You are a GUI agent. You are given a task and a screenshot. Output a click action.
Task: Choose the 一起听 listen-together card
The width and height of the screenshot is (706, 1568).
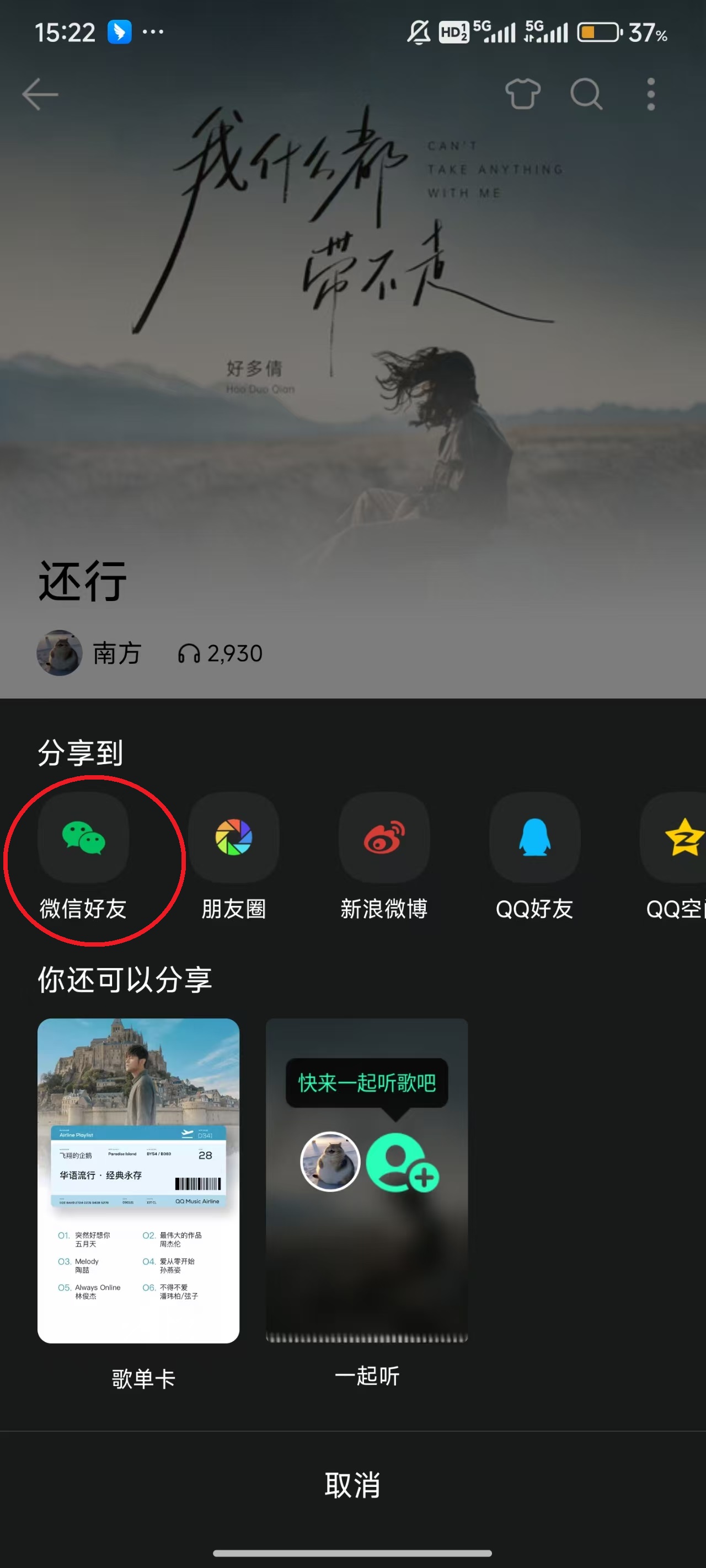[367, 1181]
